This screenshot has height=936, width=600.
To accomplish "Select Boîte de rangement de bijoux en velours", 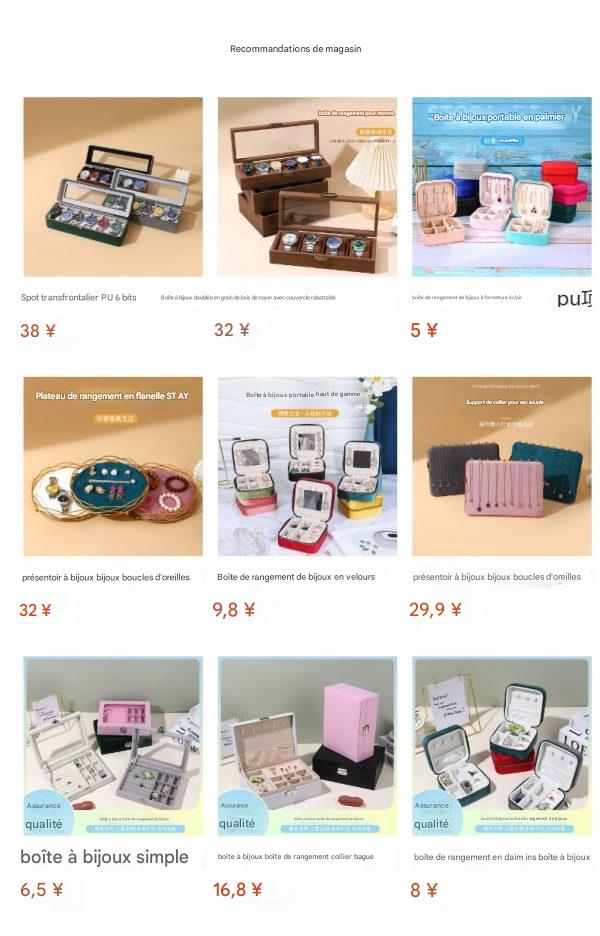I will click(x=307, y=466).
